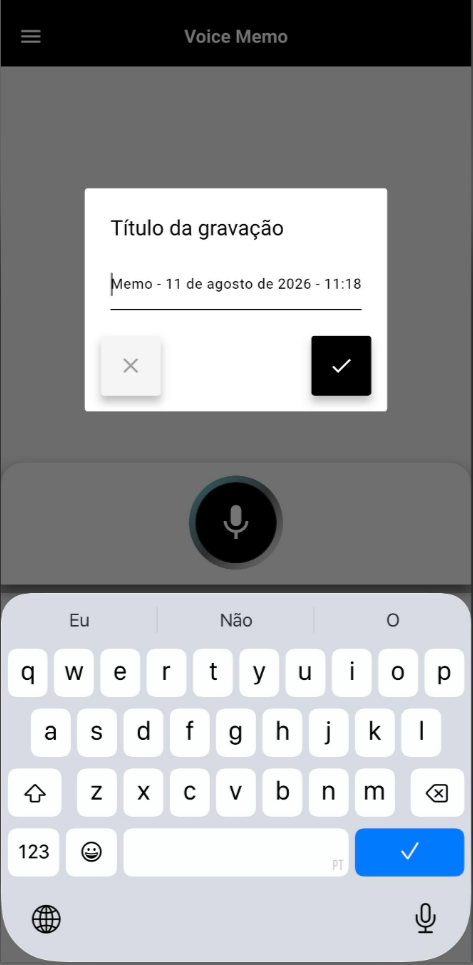Hit the keyboard backspace key
Screen dimensions: 473x965
pyautogui.click(x=437, y=793)
